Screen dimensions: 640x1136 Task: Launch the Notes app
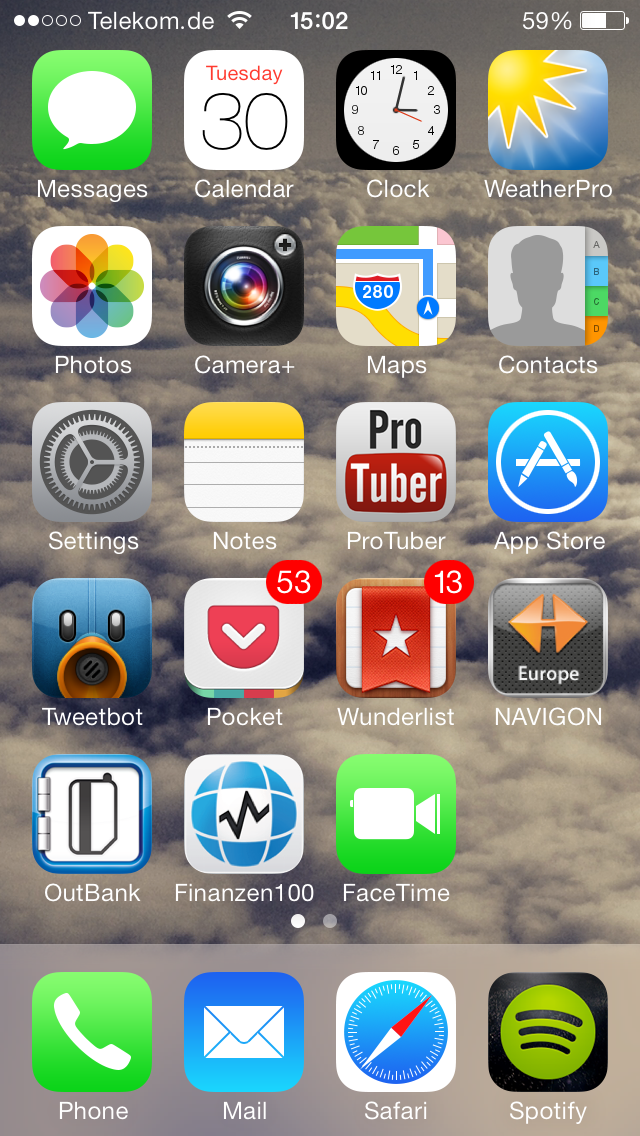pyautogui.click(x=244, y=462)
